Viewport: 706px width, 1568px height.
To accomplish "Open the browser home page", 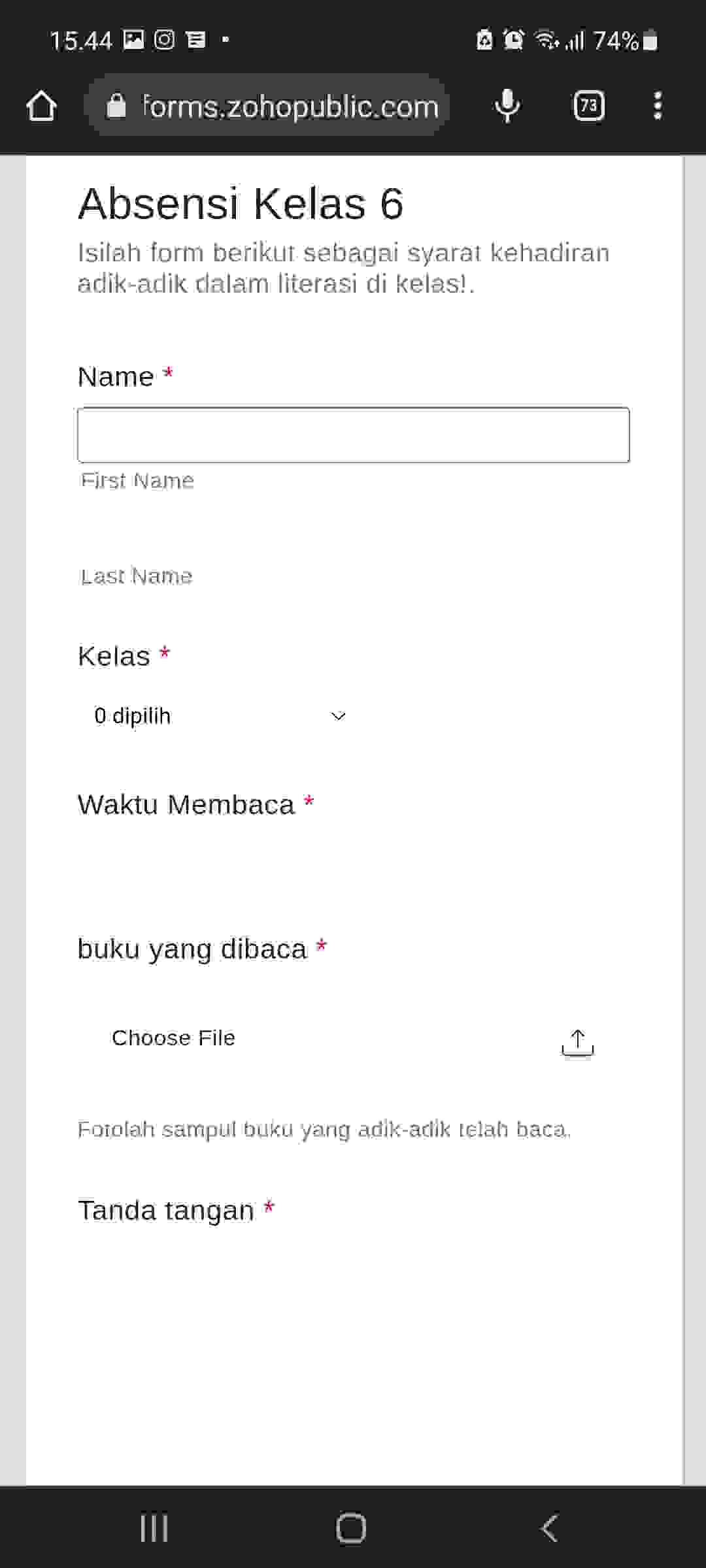I will (x=42, y=106).
